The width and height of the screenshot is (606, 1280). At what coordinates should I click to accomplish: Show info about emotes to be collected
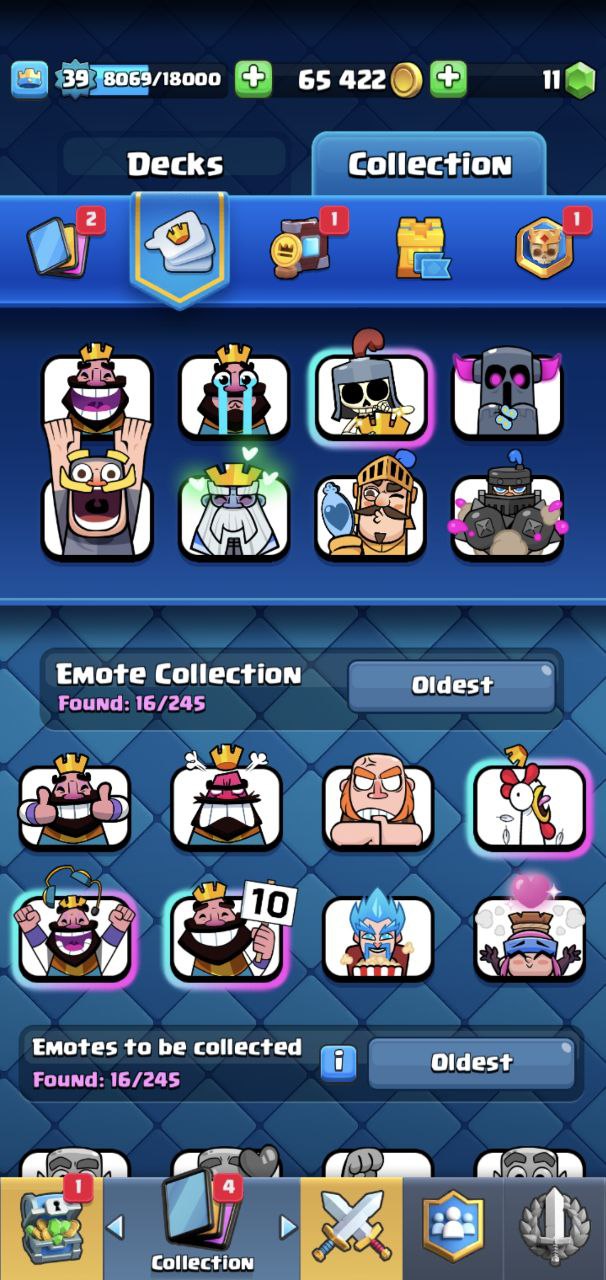pyautogui.click(x=338, y=1062)
